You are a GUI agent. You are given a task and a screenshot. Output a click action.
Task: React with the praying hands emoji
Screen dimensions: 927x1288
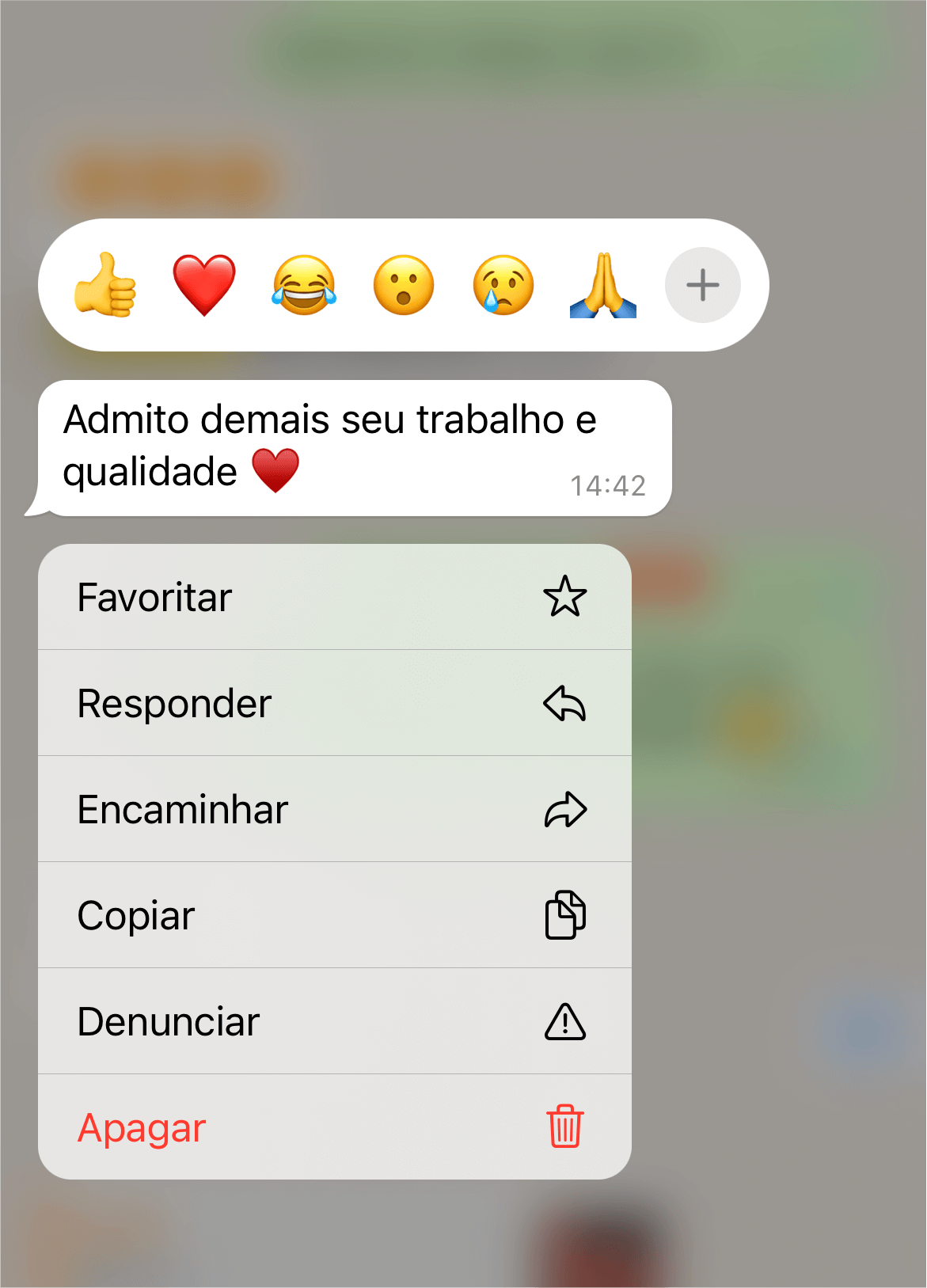[x=603, y=286]
